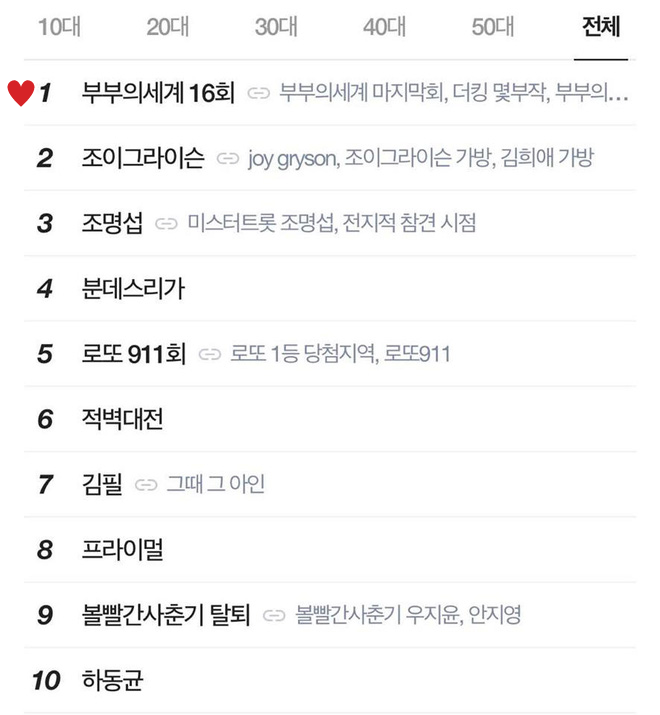Tap the 조명섭 search keyword
The height and width of the screenshot is (715, 660).
(x=112, y=224)
